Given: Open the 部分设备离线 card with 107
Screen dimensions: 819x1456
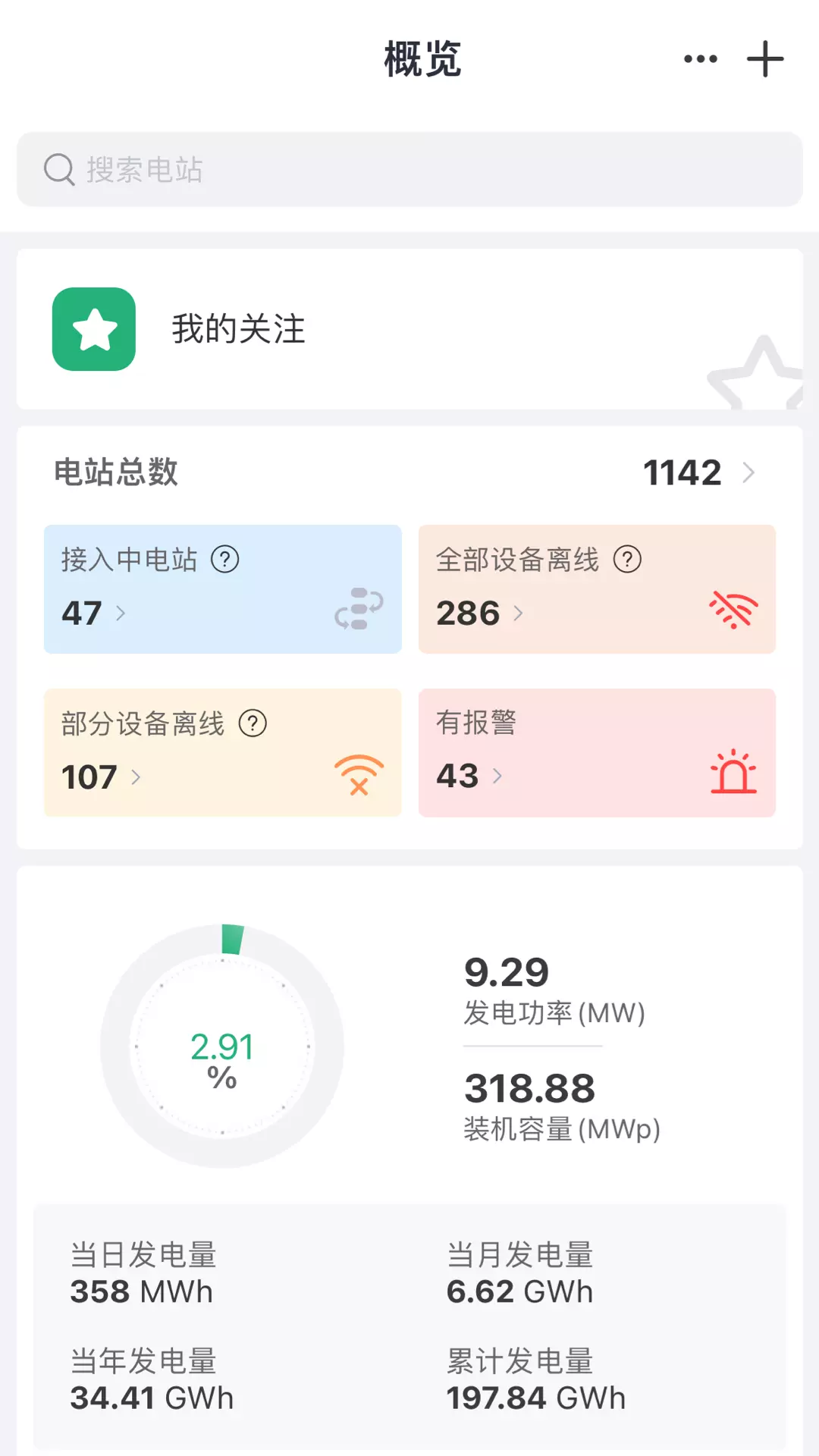Looking at the screenshot, I should [222, 753].
